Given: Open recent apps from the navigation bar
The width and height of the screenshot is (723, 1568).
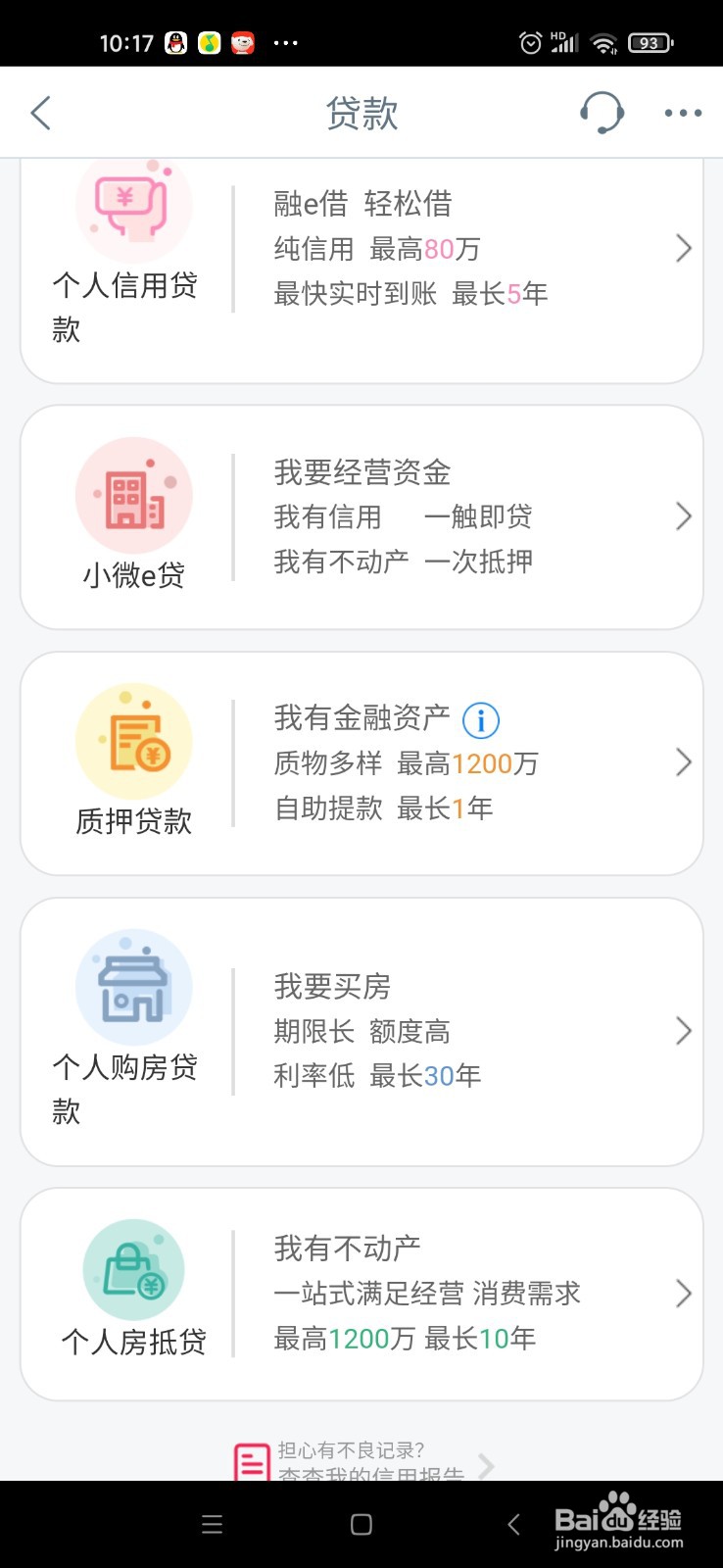Looking at the screenshot, I should (x=212, y=1524).
